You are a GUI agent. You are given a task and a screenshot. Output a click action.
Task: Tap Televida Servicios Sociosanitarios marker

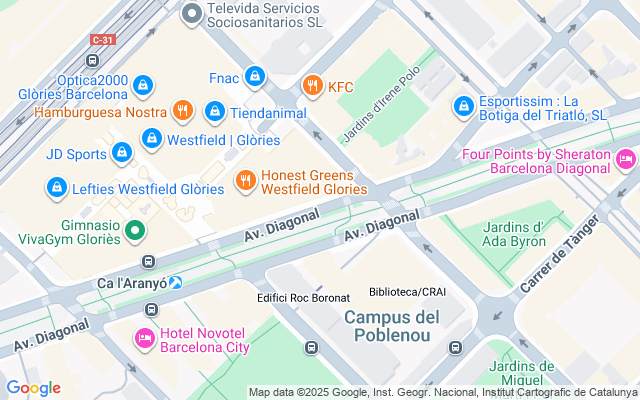click(190, 13)
